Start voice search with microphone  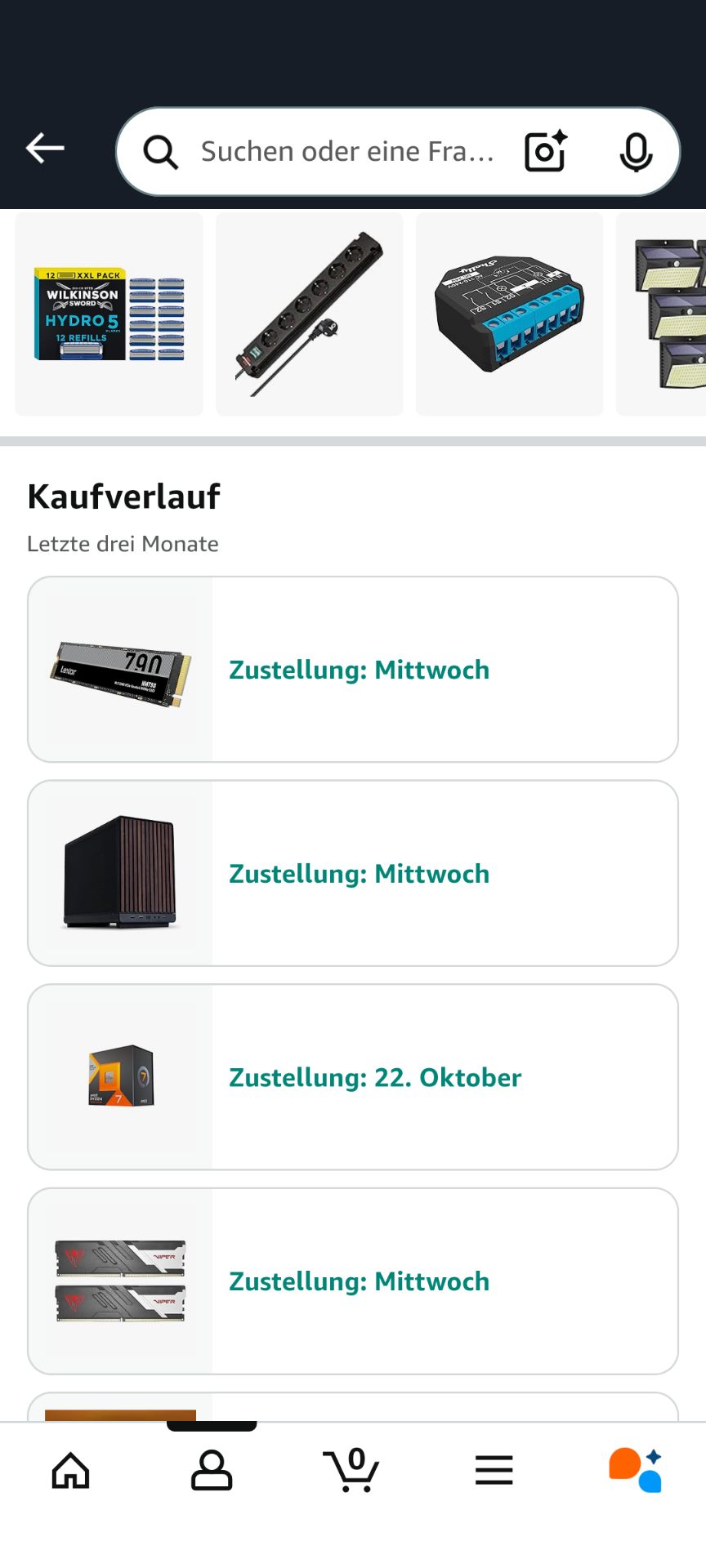pyautogui.click(x=636, y=152)
